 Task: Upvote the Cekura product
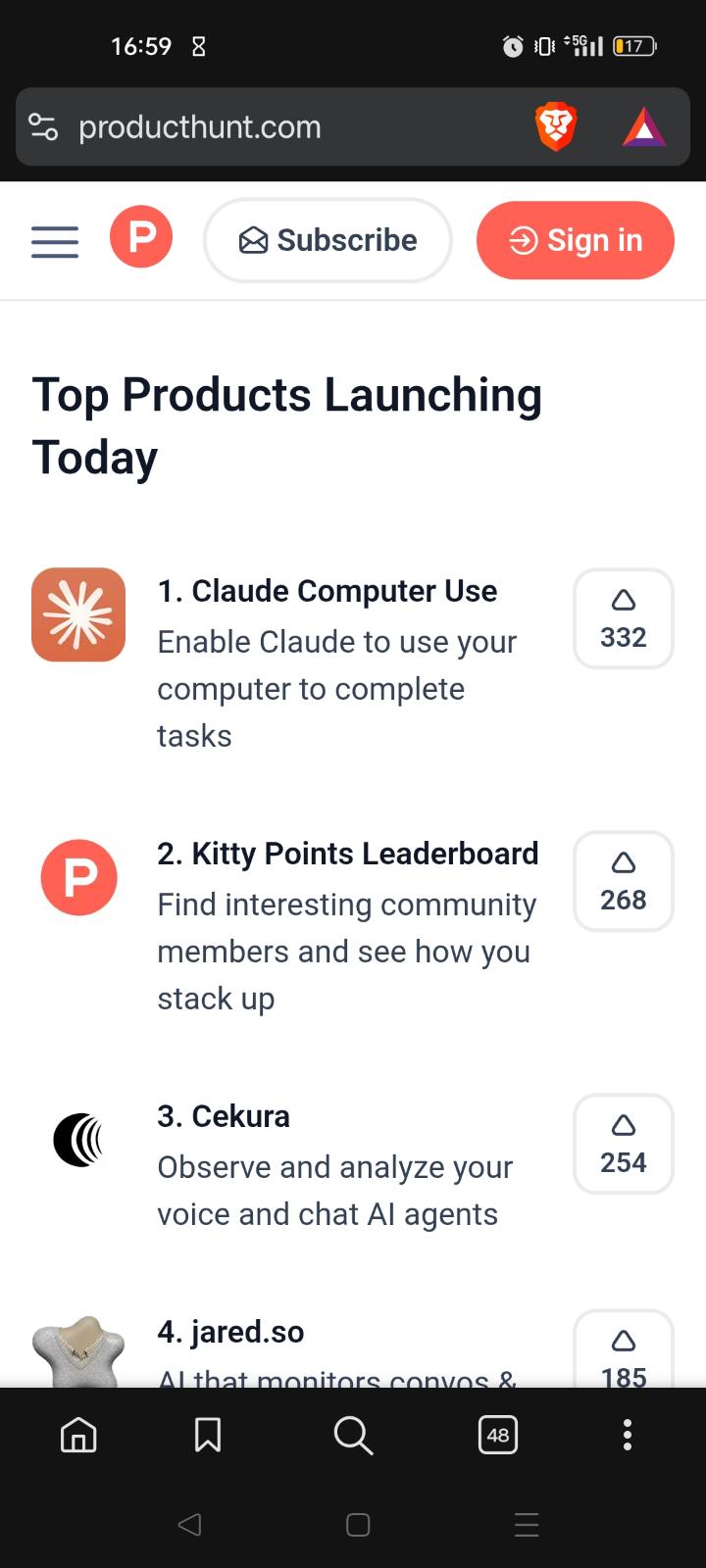pyautogui.click(x=623, y=1144)
